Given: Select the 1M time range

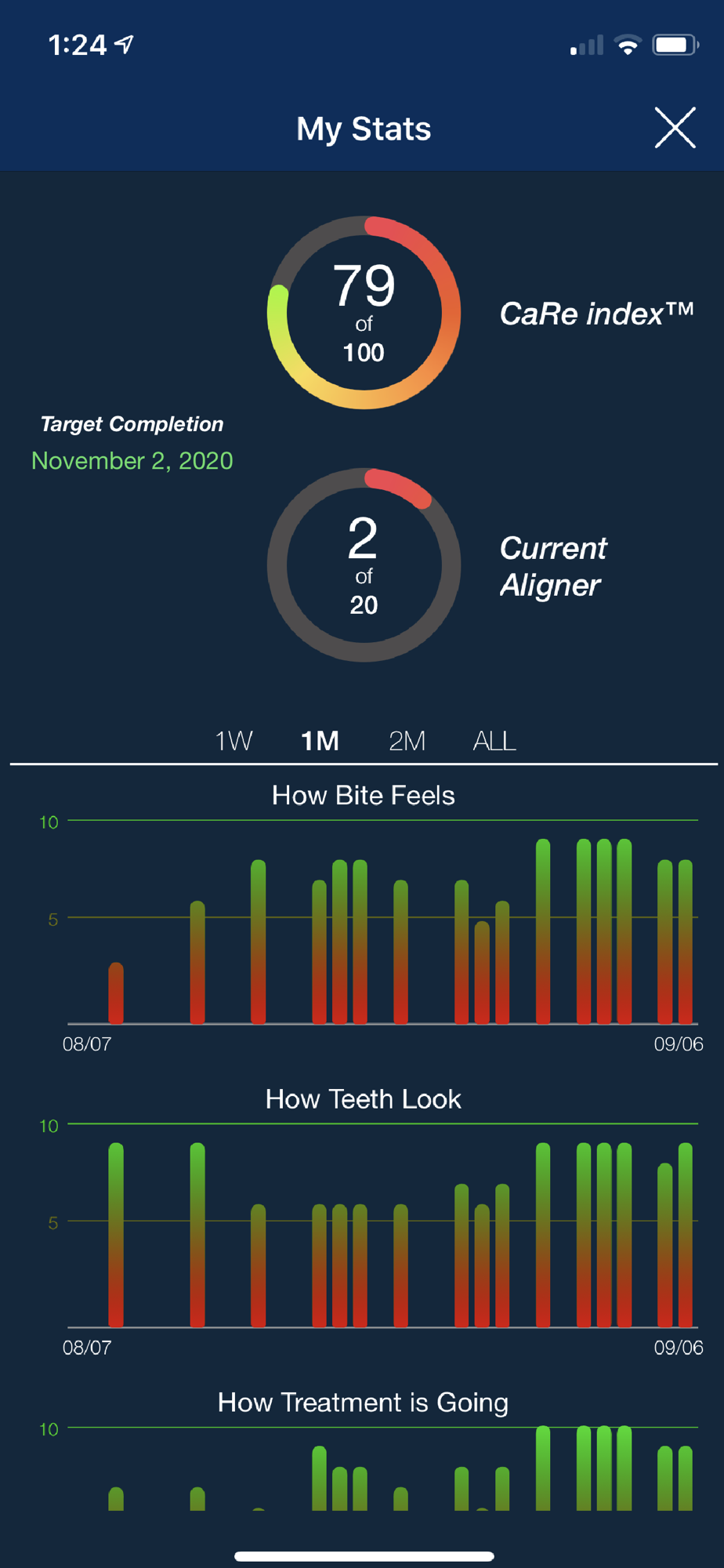Looking at the screenshot, I should (x=320, y=740).
